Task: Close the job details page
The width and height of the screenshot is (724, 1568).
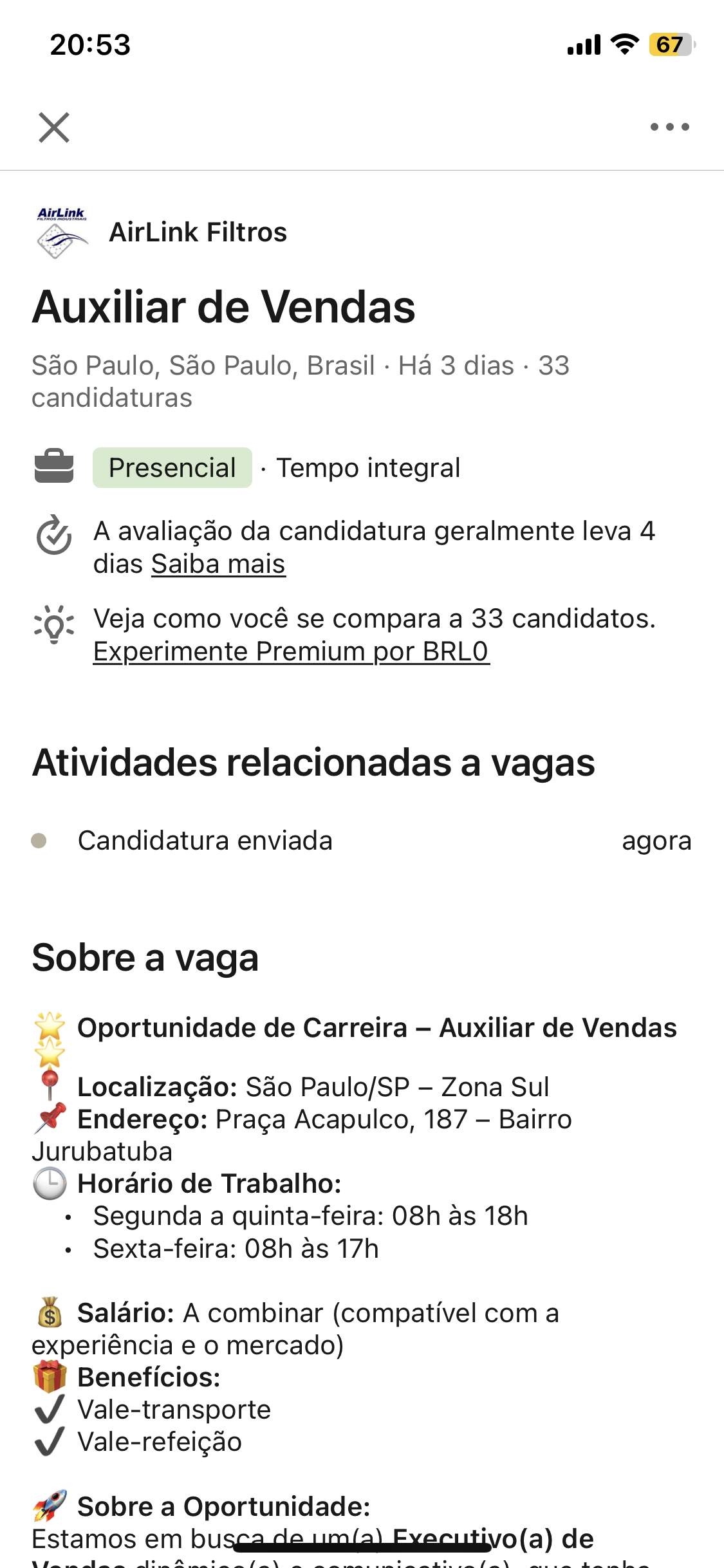Action: click(x=54, y=127)
